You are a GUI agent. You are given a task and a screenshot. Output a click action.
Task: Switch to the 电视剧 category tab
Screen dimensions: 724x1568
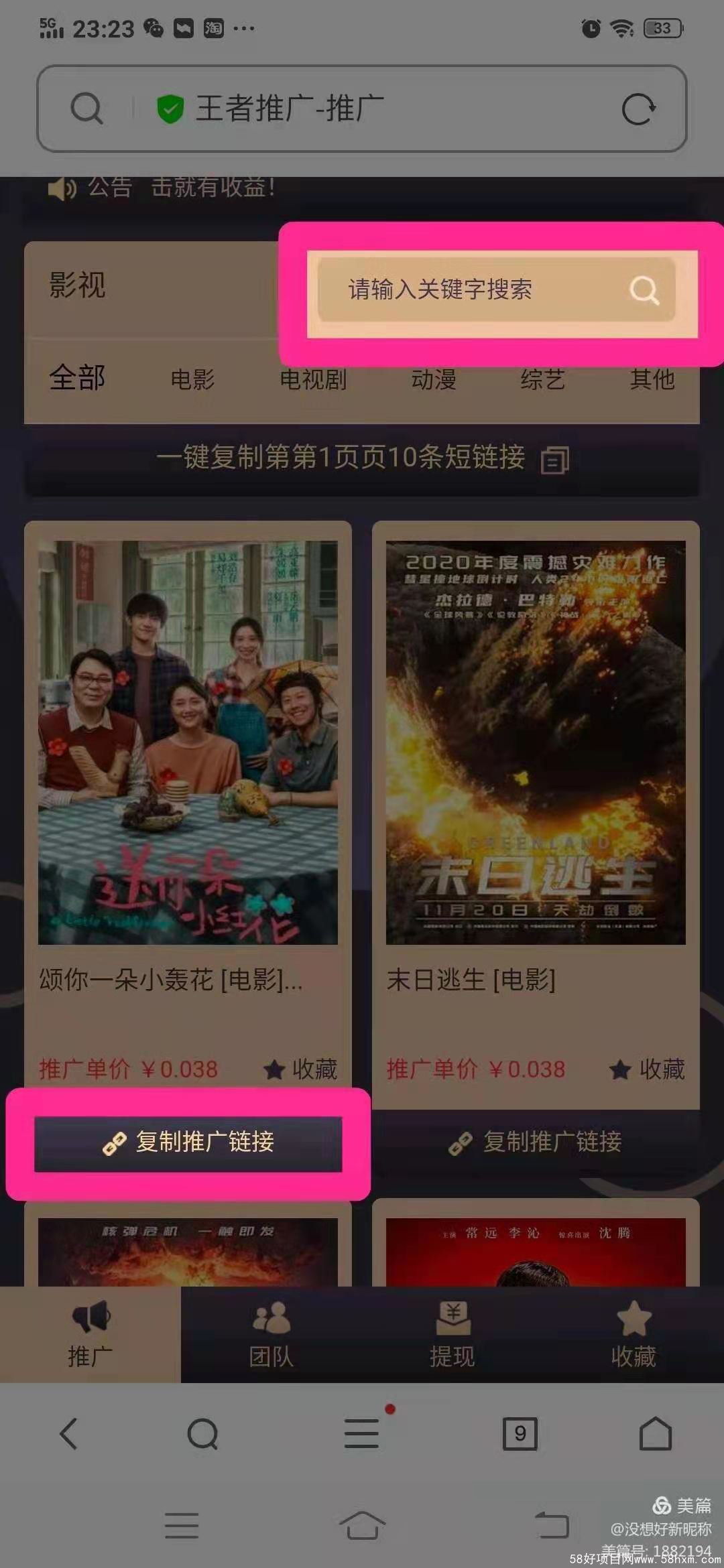pos(313,379)
